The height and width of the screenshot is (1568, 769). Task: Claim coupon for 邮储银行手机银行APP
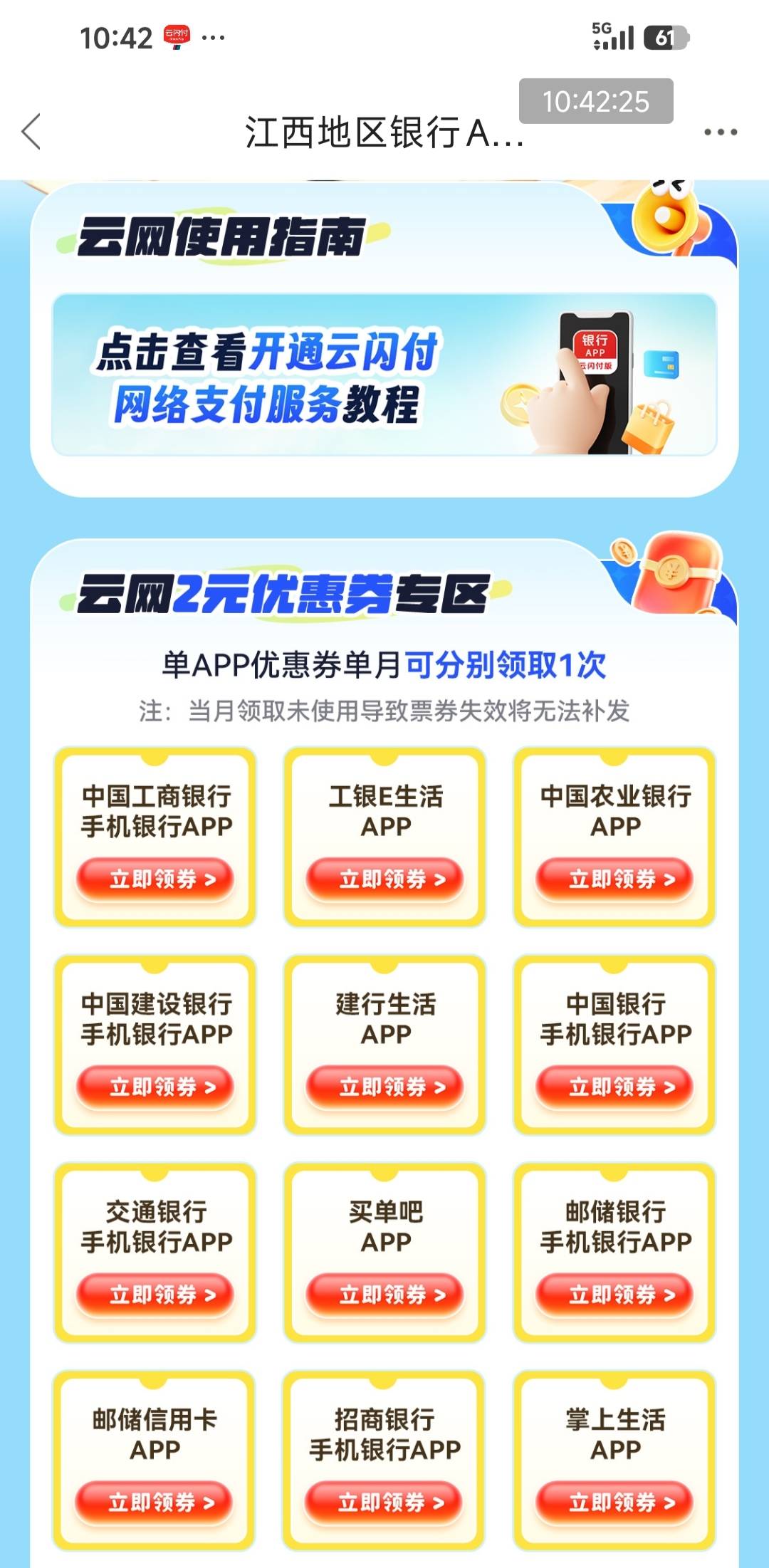coord(615,1294)
